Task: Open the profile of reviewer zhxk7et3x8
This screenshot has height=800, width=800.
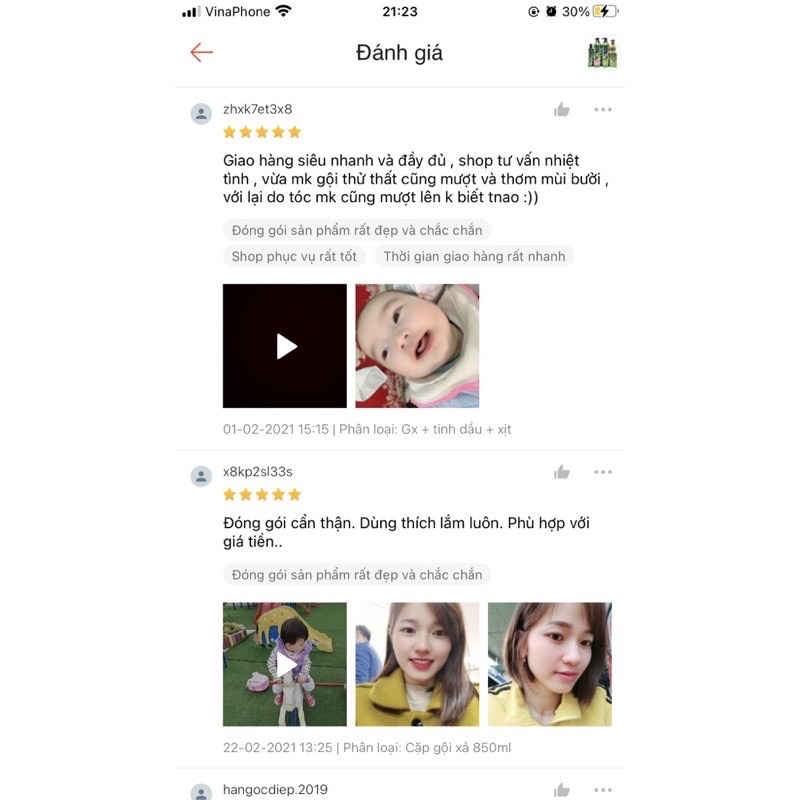Action: coord(202,113)
